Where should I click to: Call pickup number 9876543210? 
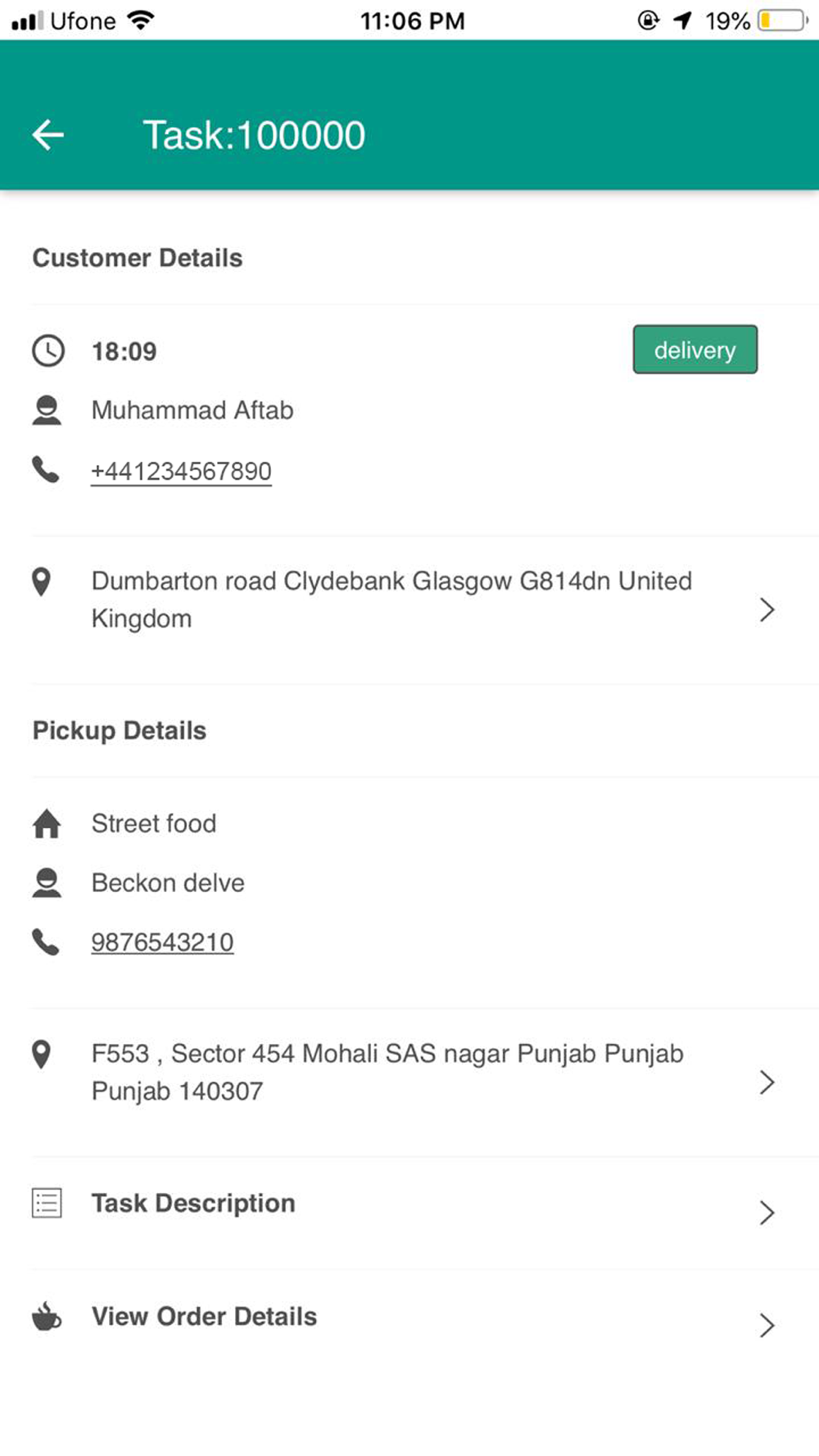[x=162, y=942]
